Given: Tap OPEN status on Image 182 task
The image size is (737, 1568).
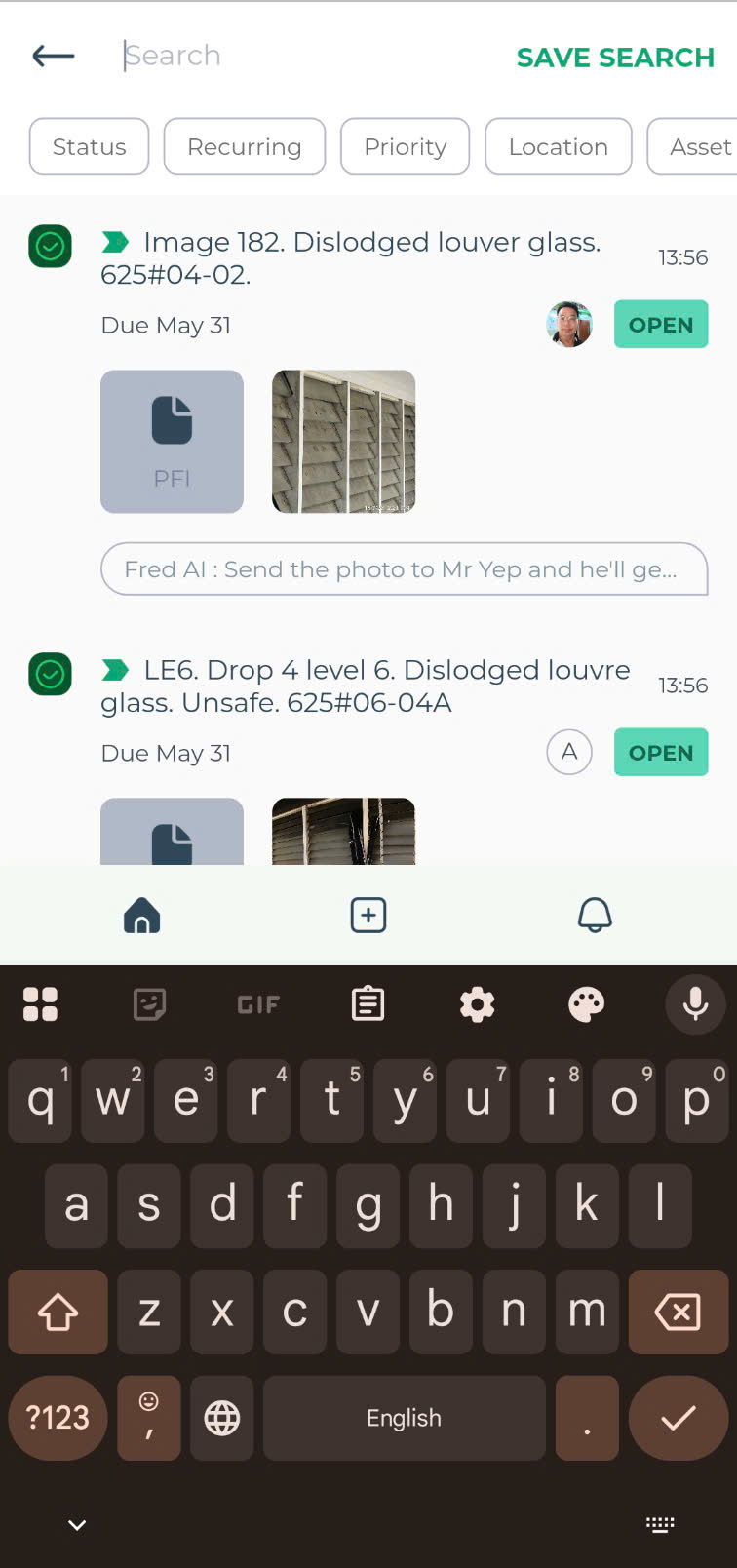Looking at the screenshot, I should coord(660,325).
